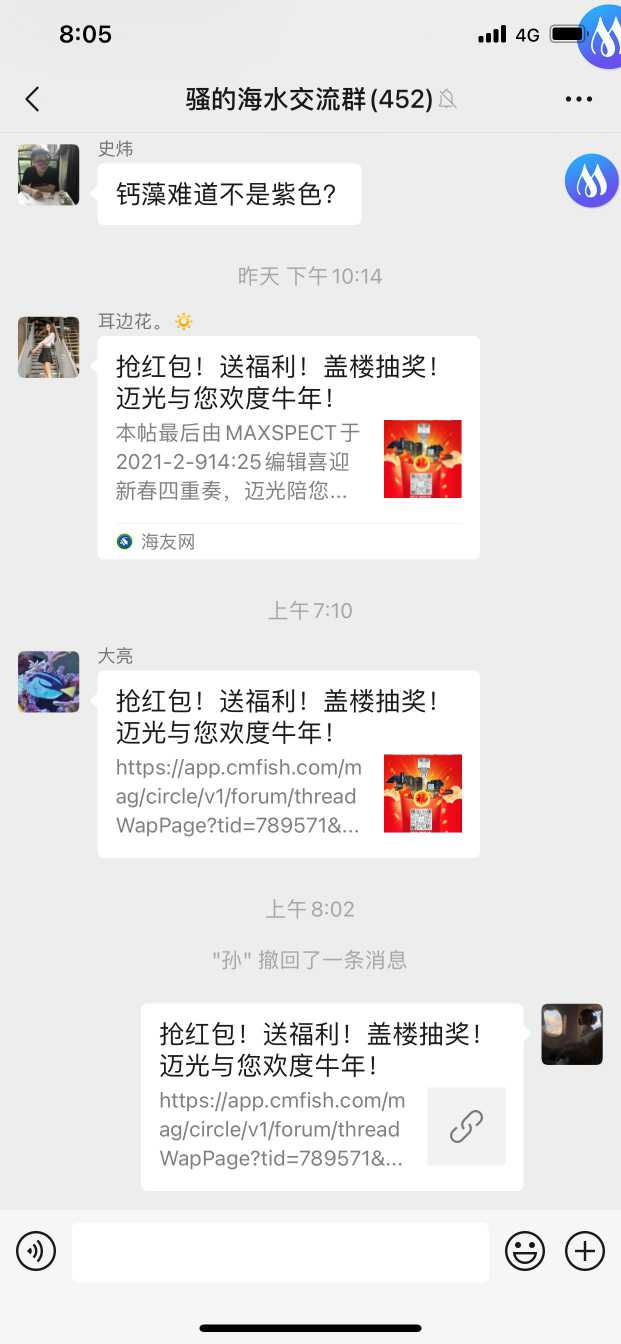Open 耳边花's shared 海友网 link card

click(288, 447)
